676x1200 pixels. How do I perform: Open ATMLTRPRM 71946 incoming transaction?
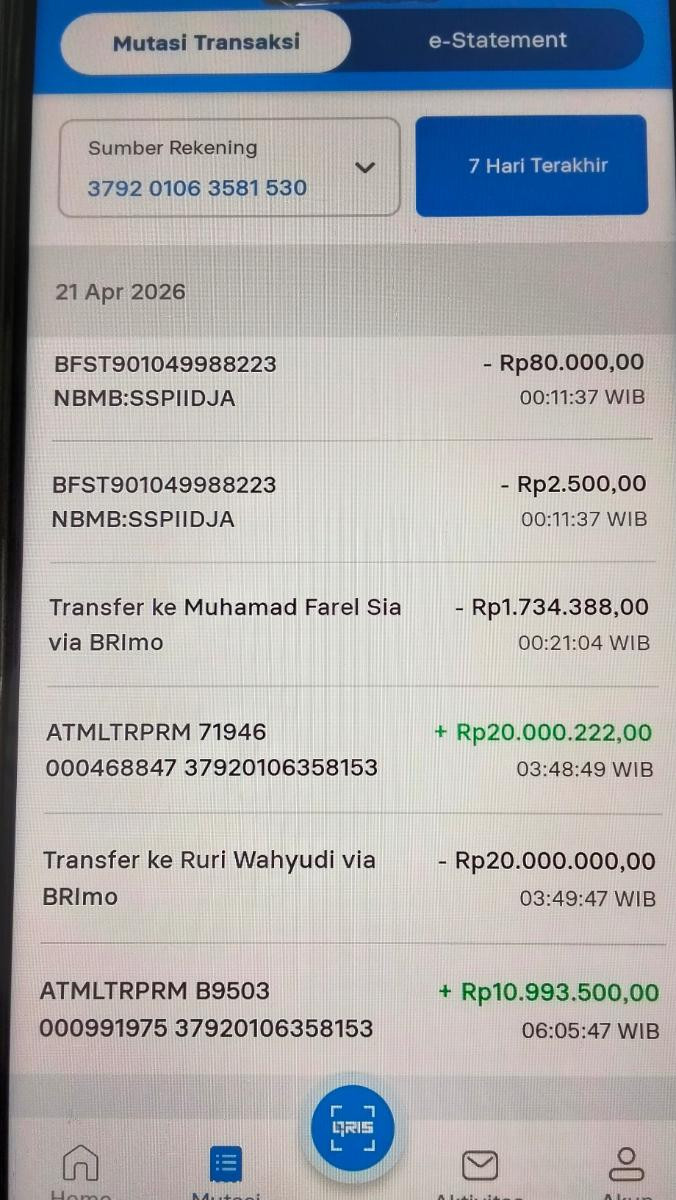tap(350, 749)
